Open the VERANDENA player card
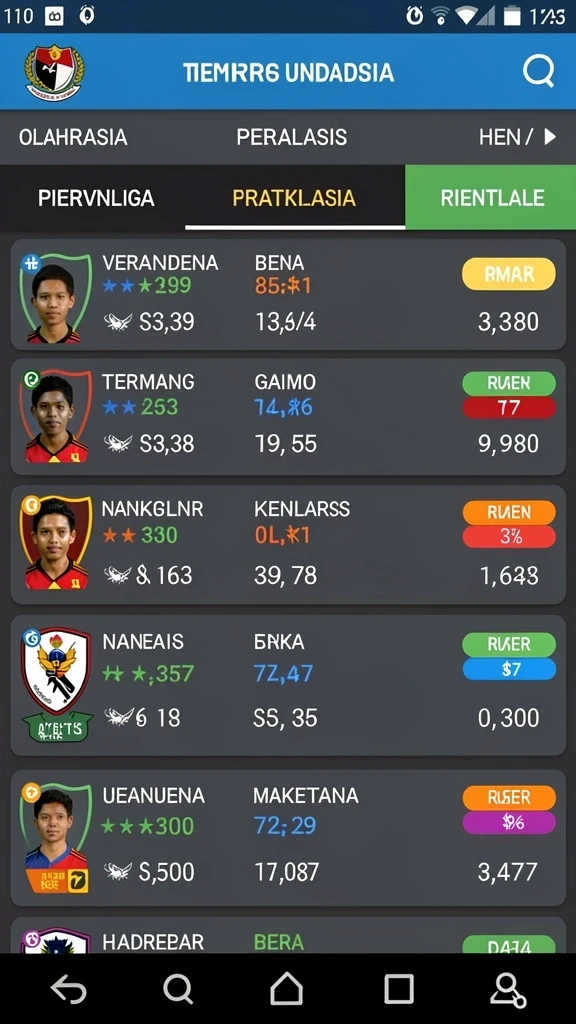The height and width of the screenshot is (1024, 576). point(288,295)
